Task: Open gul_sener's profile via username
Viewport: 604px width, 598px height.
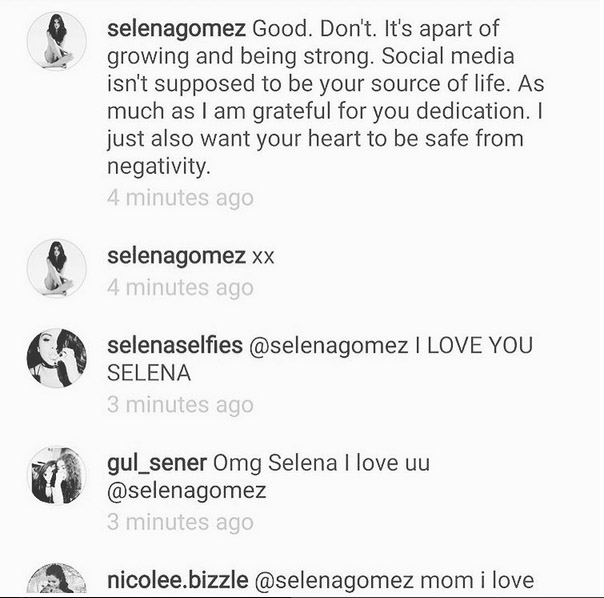Action: (156, 463)
